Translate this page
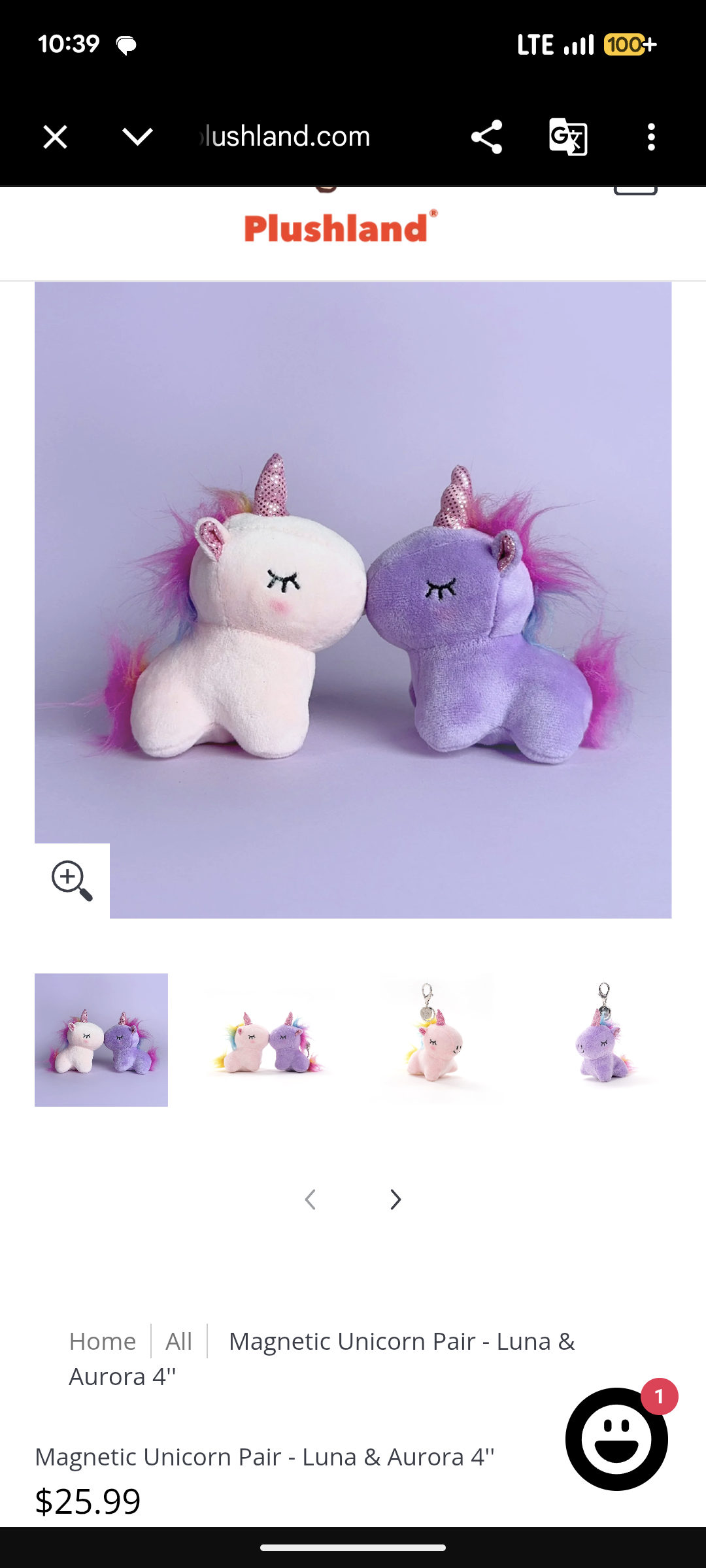 (568, 137)
